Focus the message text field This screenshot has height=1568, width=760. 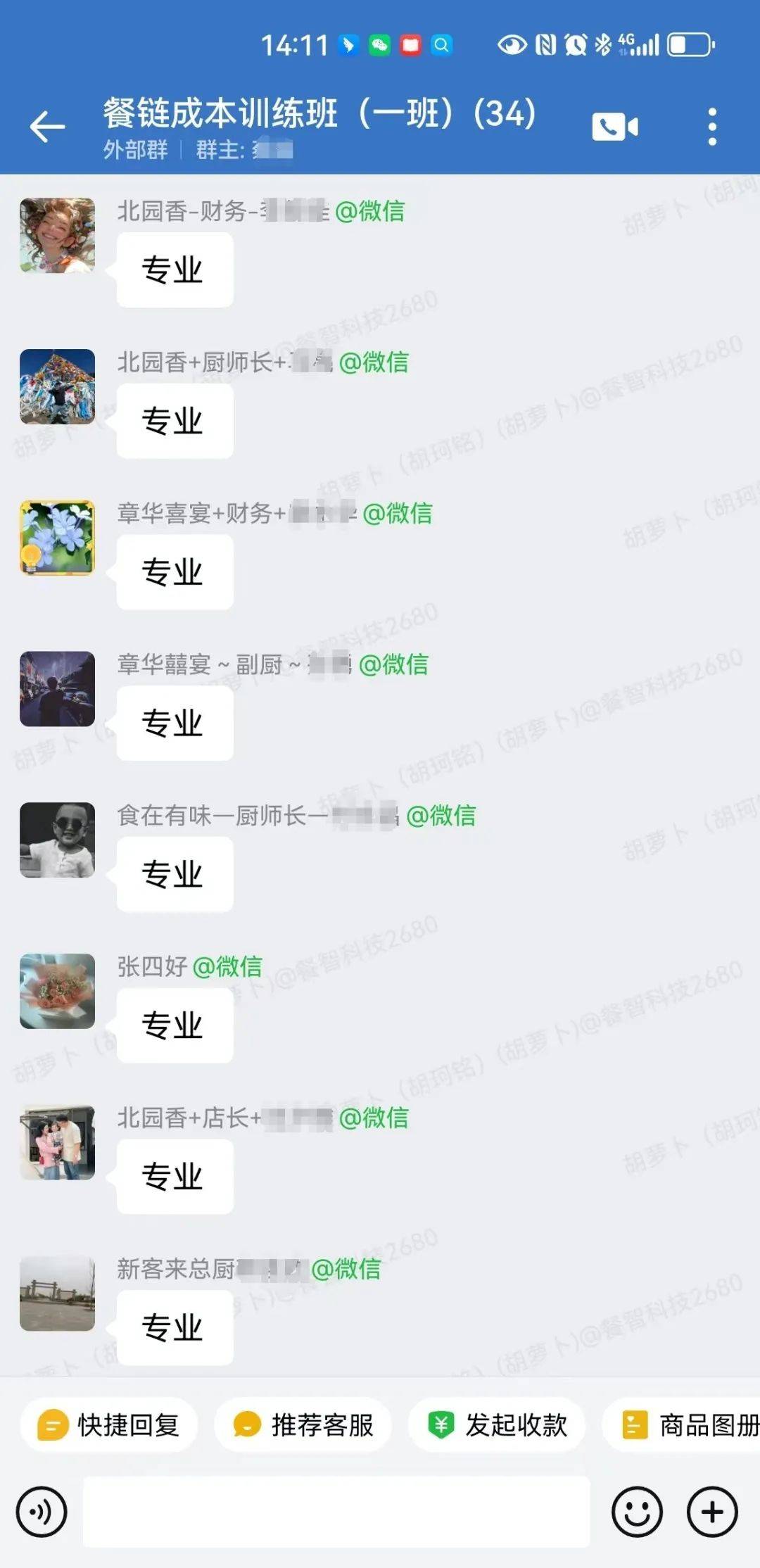click(336, 1512)
